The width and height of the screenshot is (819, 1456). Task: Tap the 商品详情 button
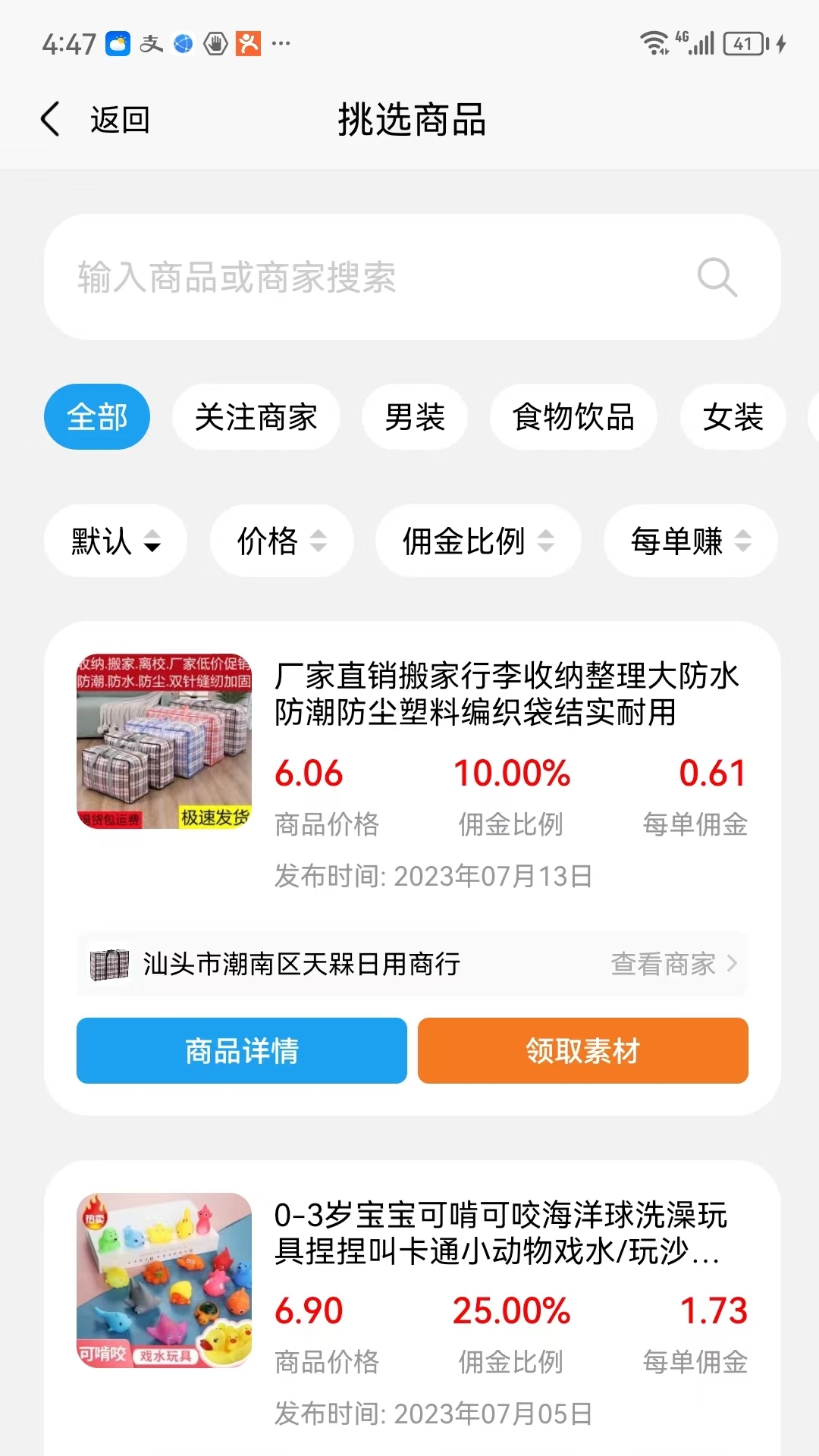(x=240, y=1051)
